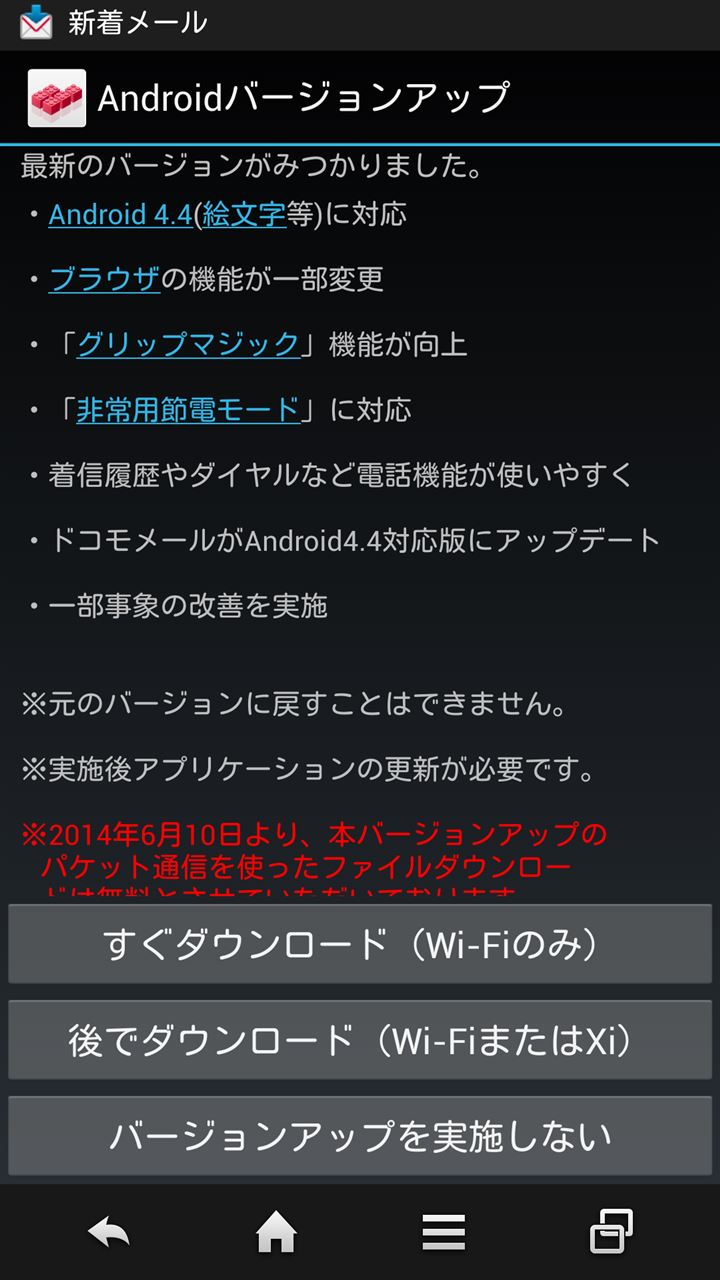Decline with バージョンアップを実施しない
This screenshot has height=1280, width=720.
(360, 1136)
